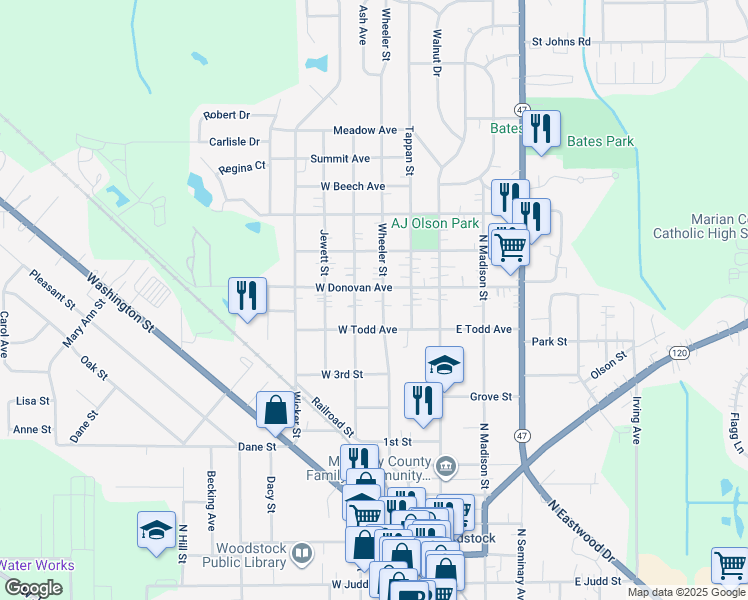Open the restaurant marker next to Grove St
This screenshot has height=600, width=748.
[424, 401]
